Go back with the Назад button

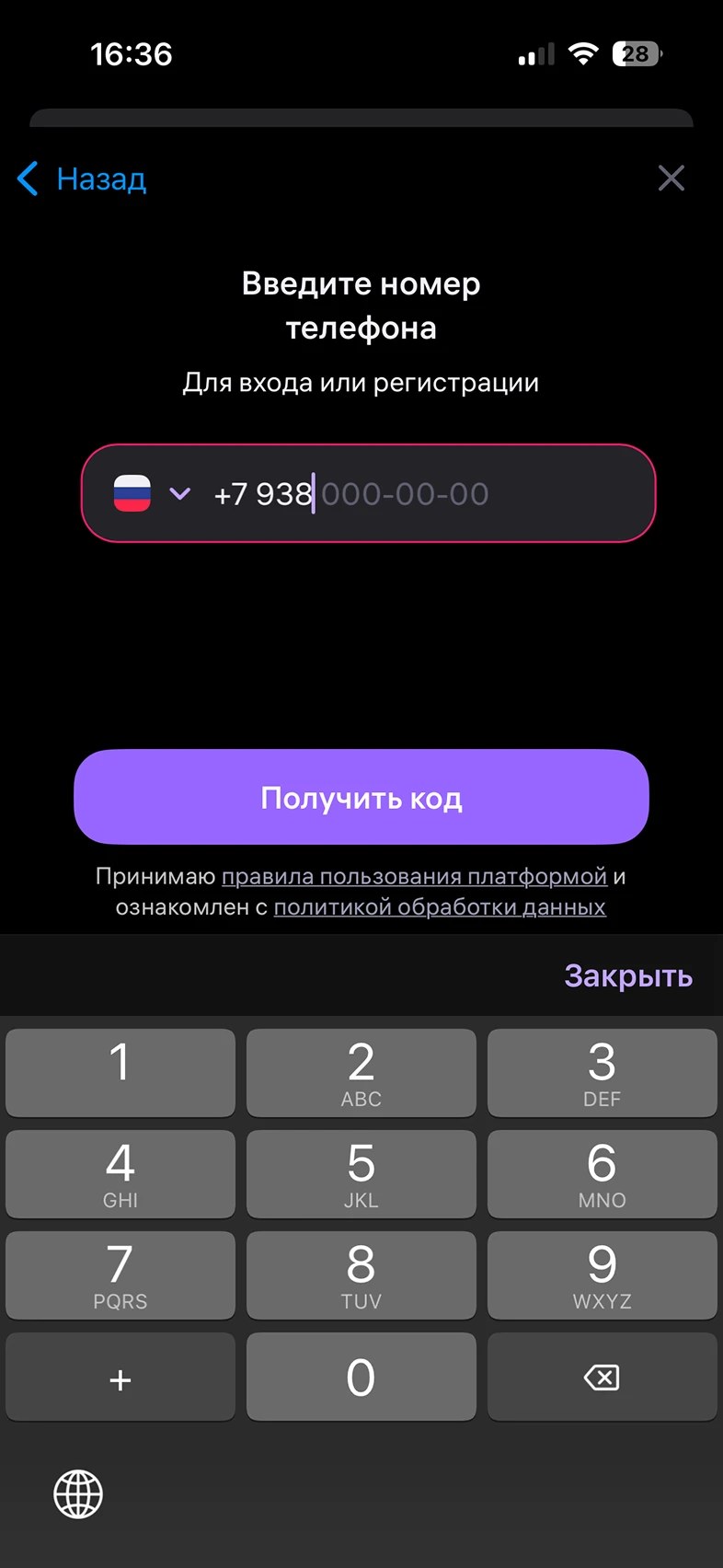(x=83, y=179)
